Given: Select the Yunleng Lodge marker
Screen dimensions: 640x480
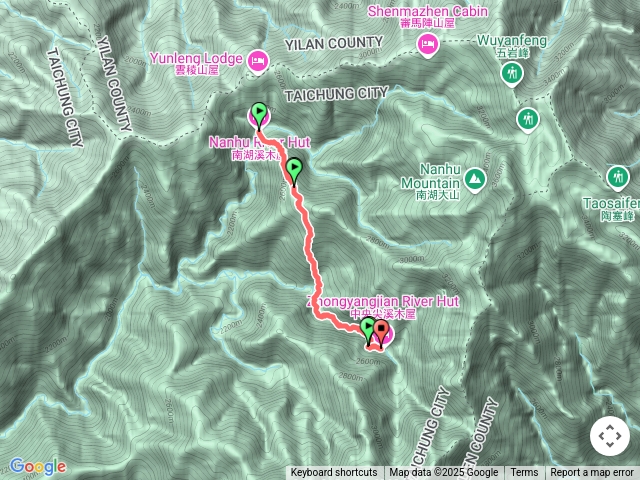Looking at the screenshot, I should pos(256,60).
